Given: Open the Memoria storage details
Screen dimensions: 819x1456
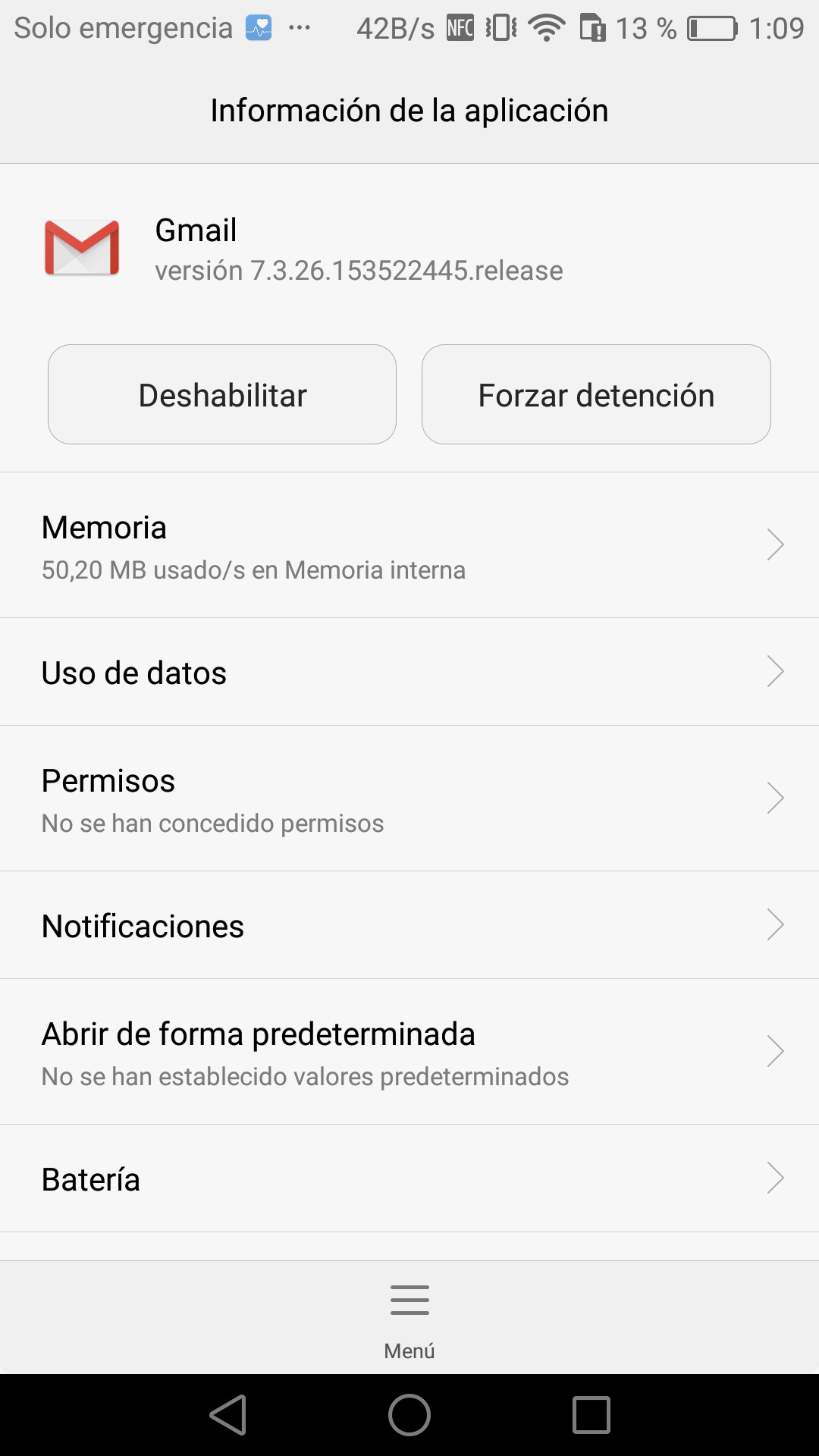Looking at the screenshot, I should 409,546.
